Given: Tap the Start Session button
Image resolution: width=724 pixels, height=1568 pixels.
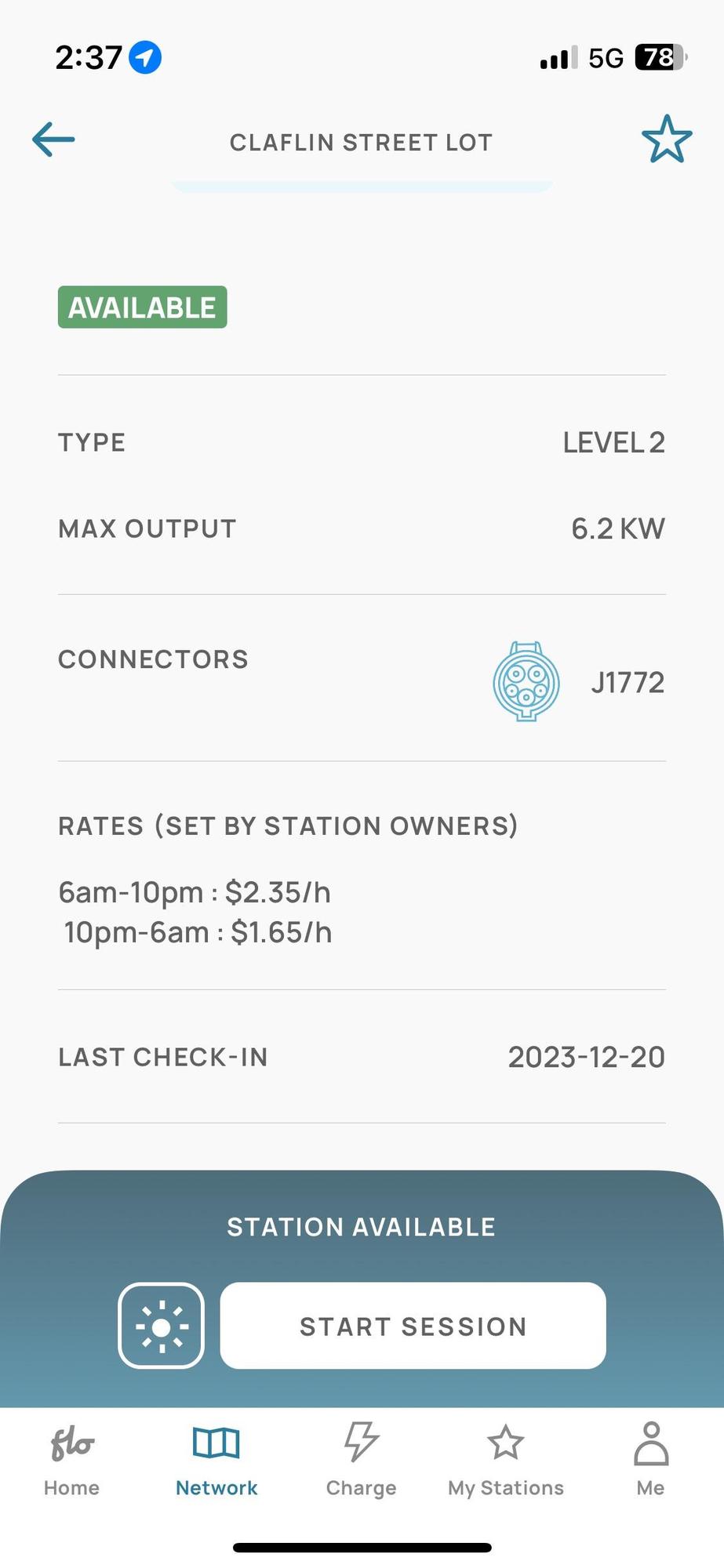Looking at the screenshot, I should point(413,1326).
